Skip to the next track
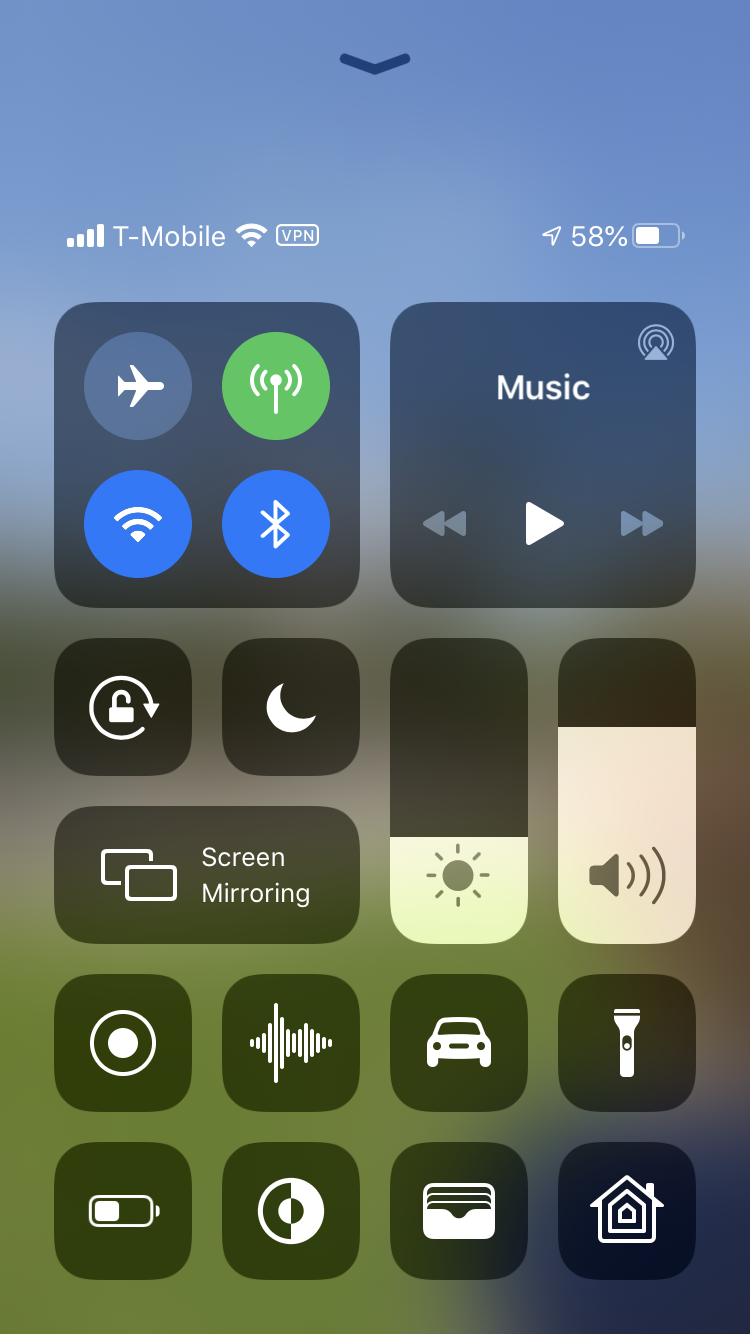Screen dimensions: 750x1334 [641, 524]
